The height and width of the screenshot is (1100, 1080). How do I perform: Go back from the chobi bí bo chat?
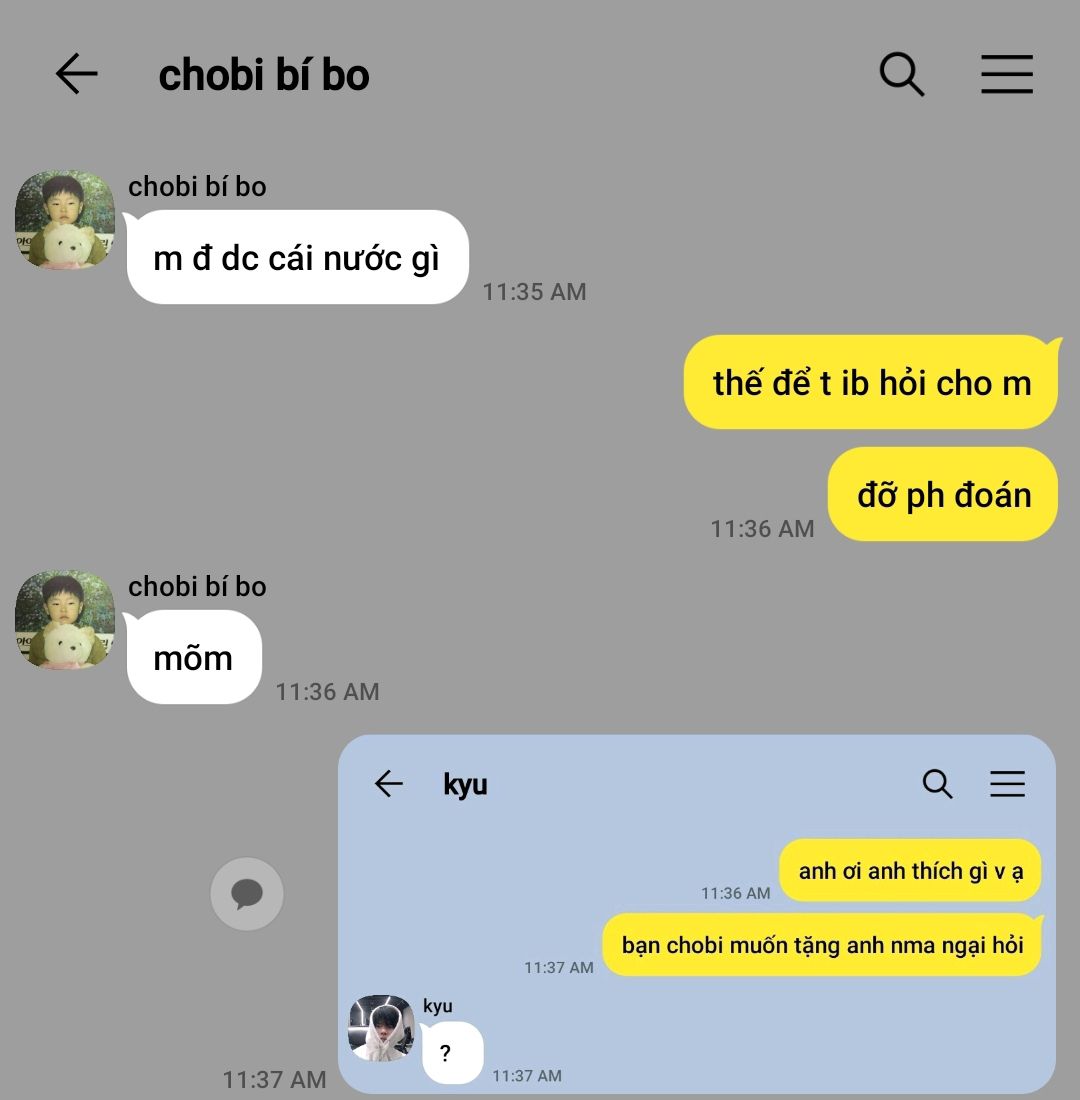coord(76,74)
